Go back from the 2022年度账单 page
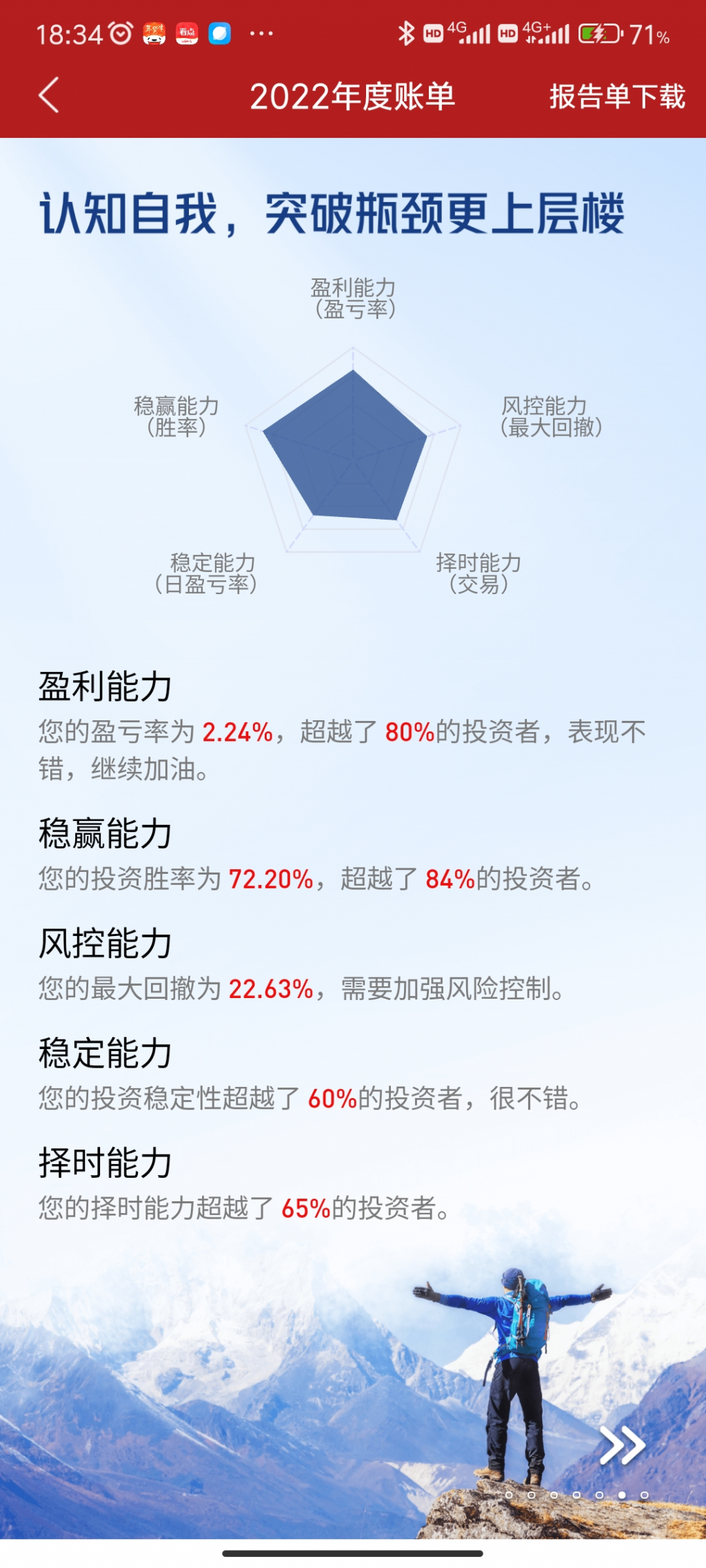This screenshot has width=706, height=1568. point(49,95)
